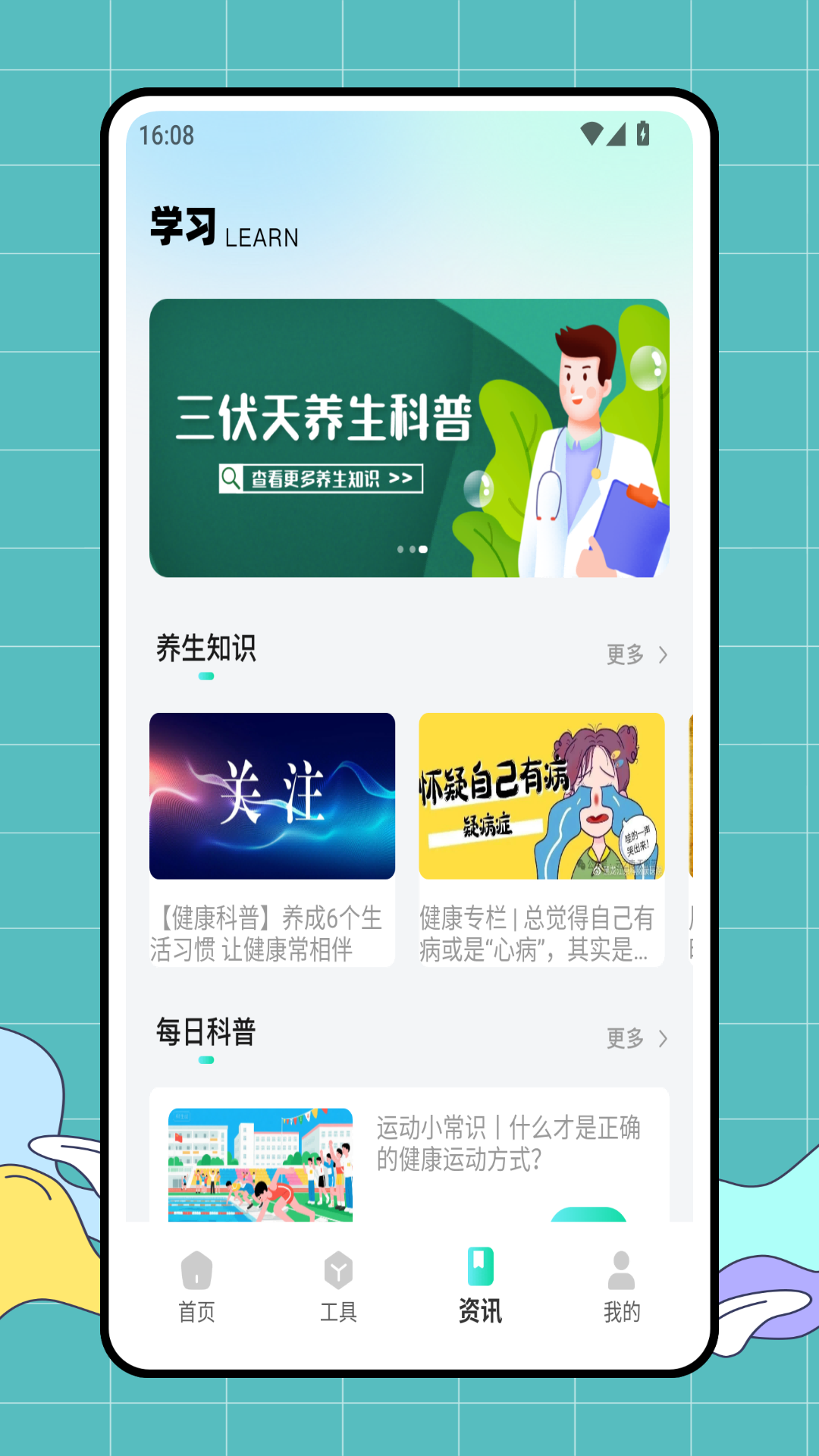Tap the 资讯 bookmark icon in bottom bar
This screenshot has width=819, height=1456.
(479, 1265)
